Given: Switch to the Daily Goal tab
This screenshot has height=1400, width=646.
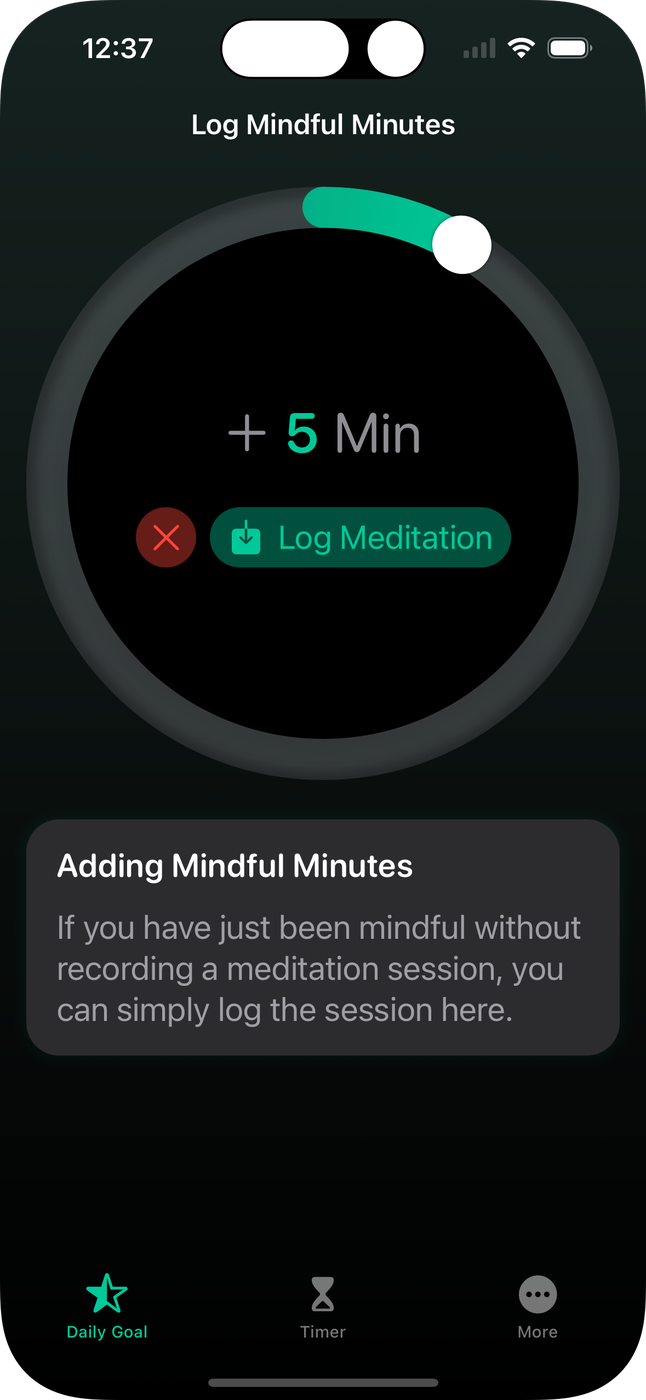Looking at the screenshot, I should click(x=107, y=1306).
